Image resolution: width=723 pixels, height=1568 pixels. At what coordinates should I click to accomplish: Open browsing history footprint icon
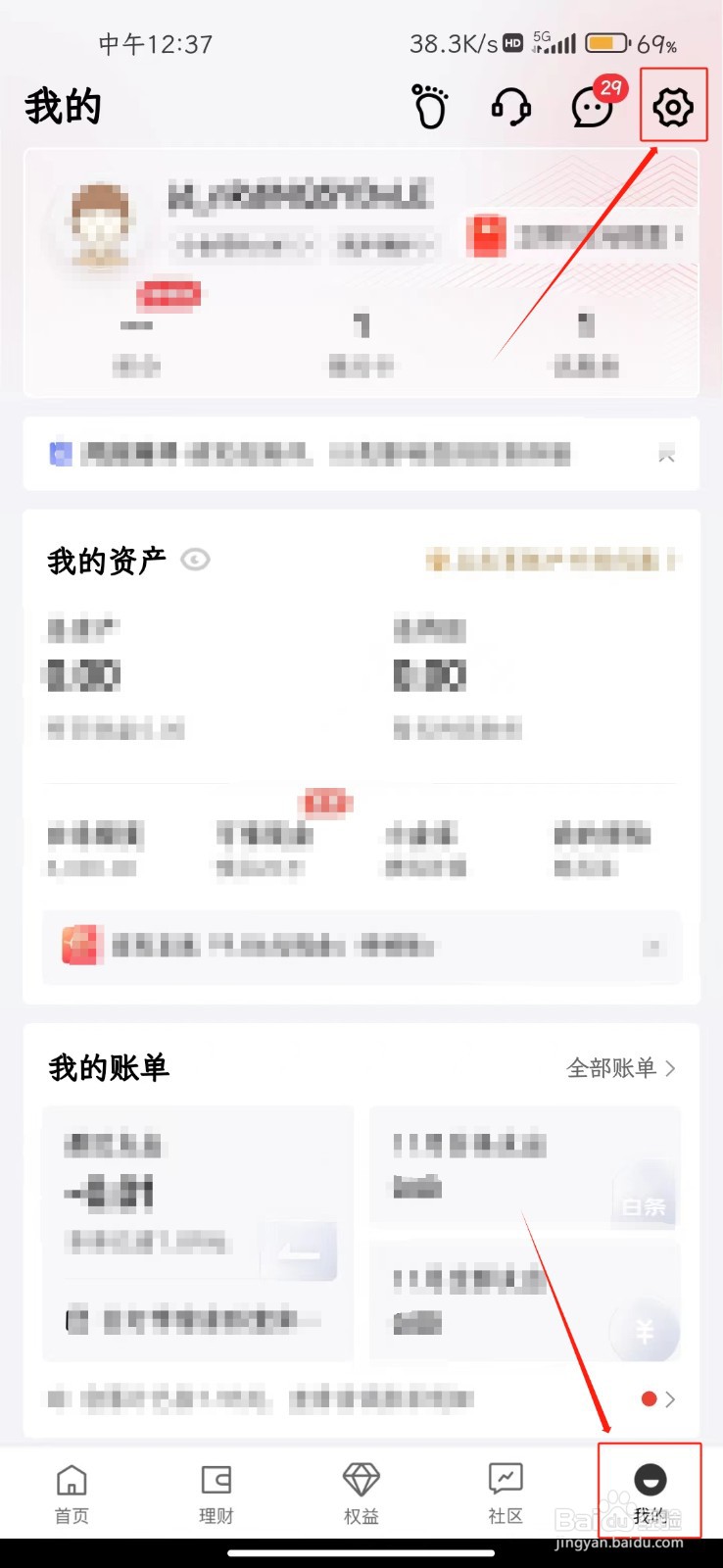tap(429, 106)
